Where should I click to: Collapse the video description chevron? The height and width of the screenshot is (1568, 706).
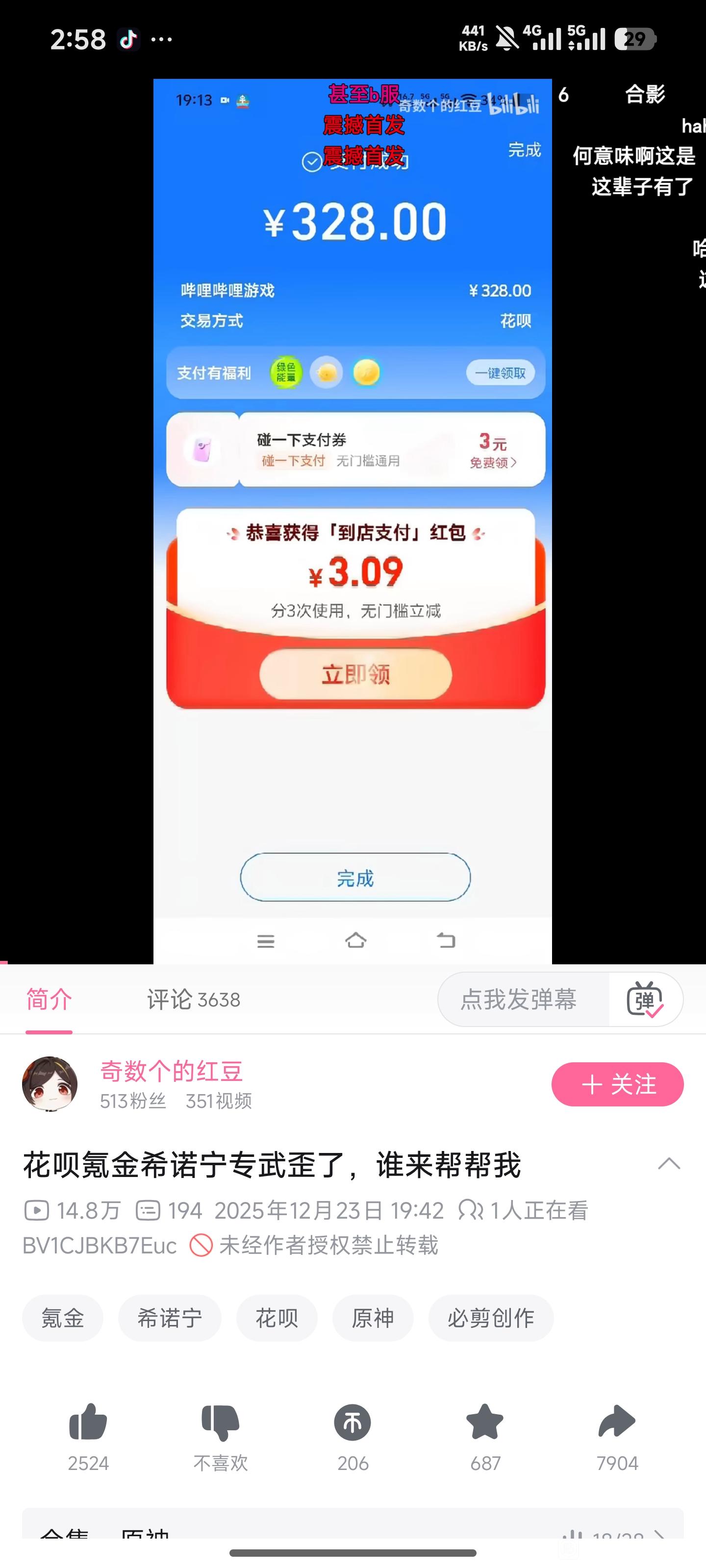(669, 1164)
